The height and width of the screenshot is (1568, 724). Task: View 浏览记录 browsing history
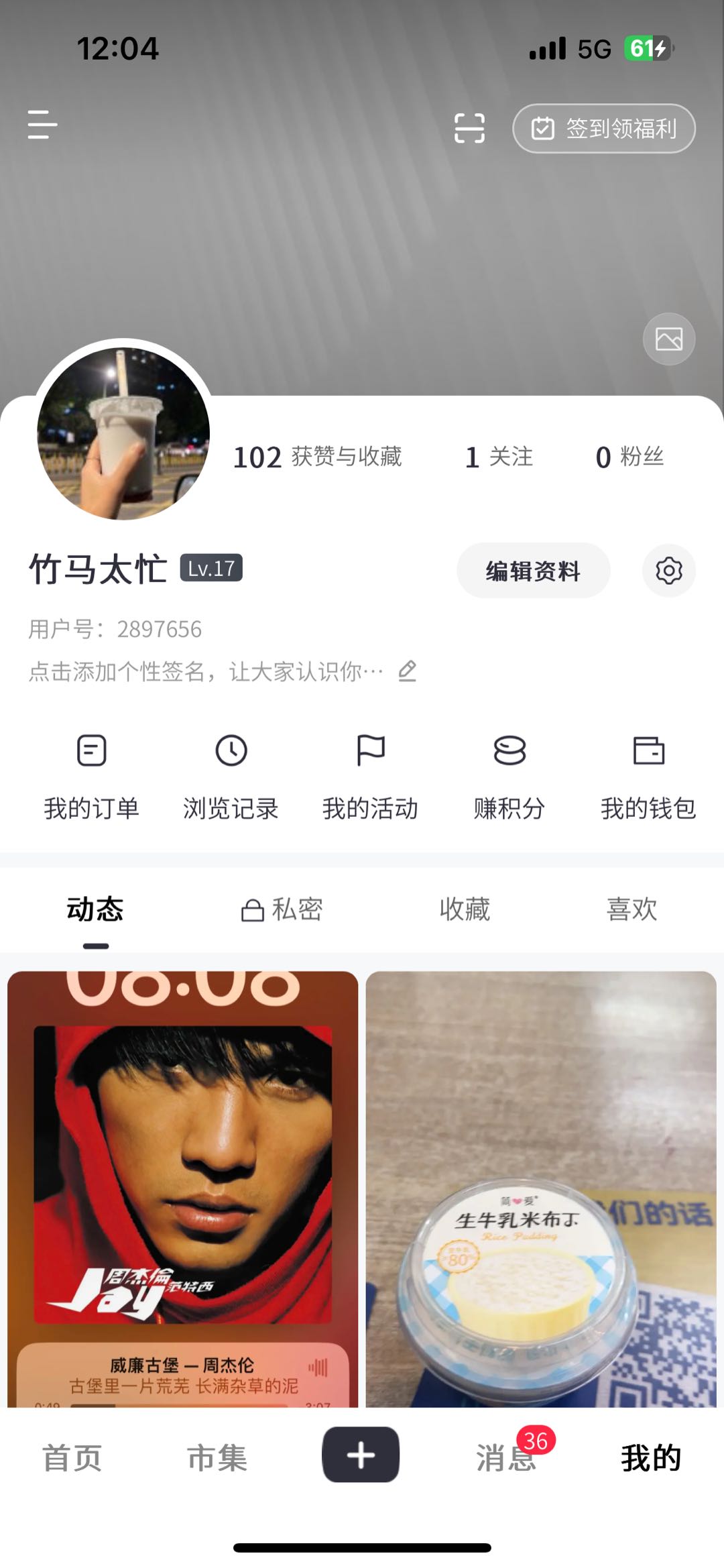point(231,775)
